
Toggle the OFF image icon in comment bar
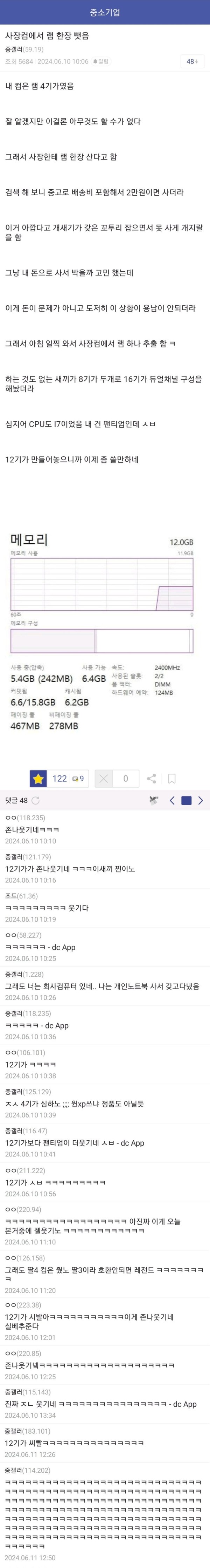(x=154, y=800)
